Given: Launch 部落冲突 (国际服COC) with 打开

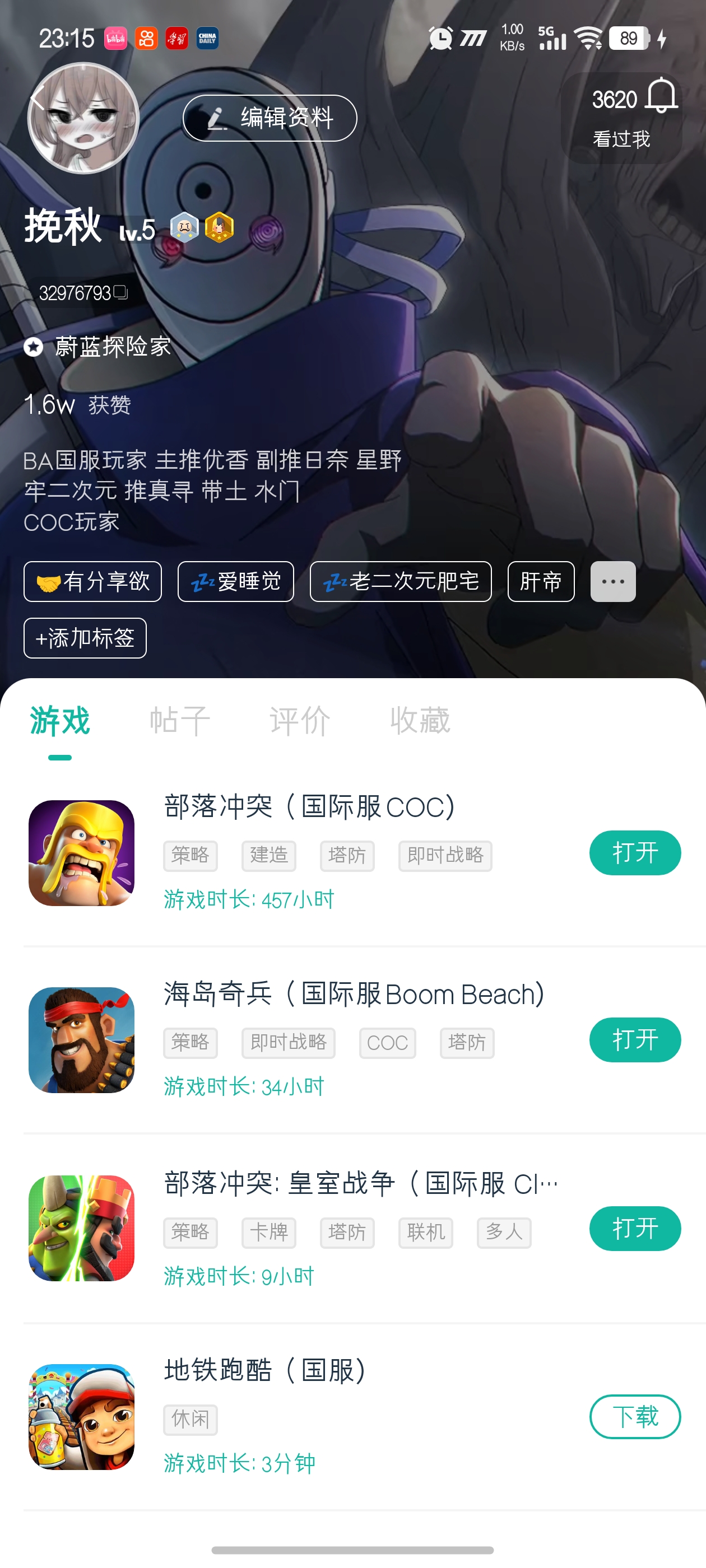Looking at the screenshot, I should pyautogui.click(x=635, y=853).
